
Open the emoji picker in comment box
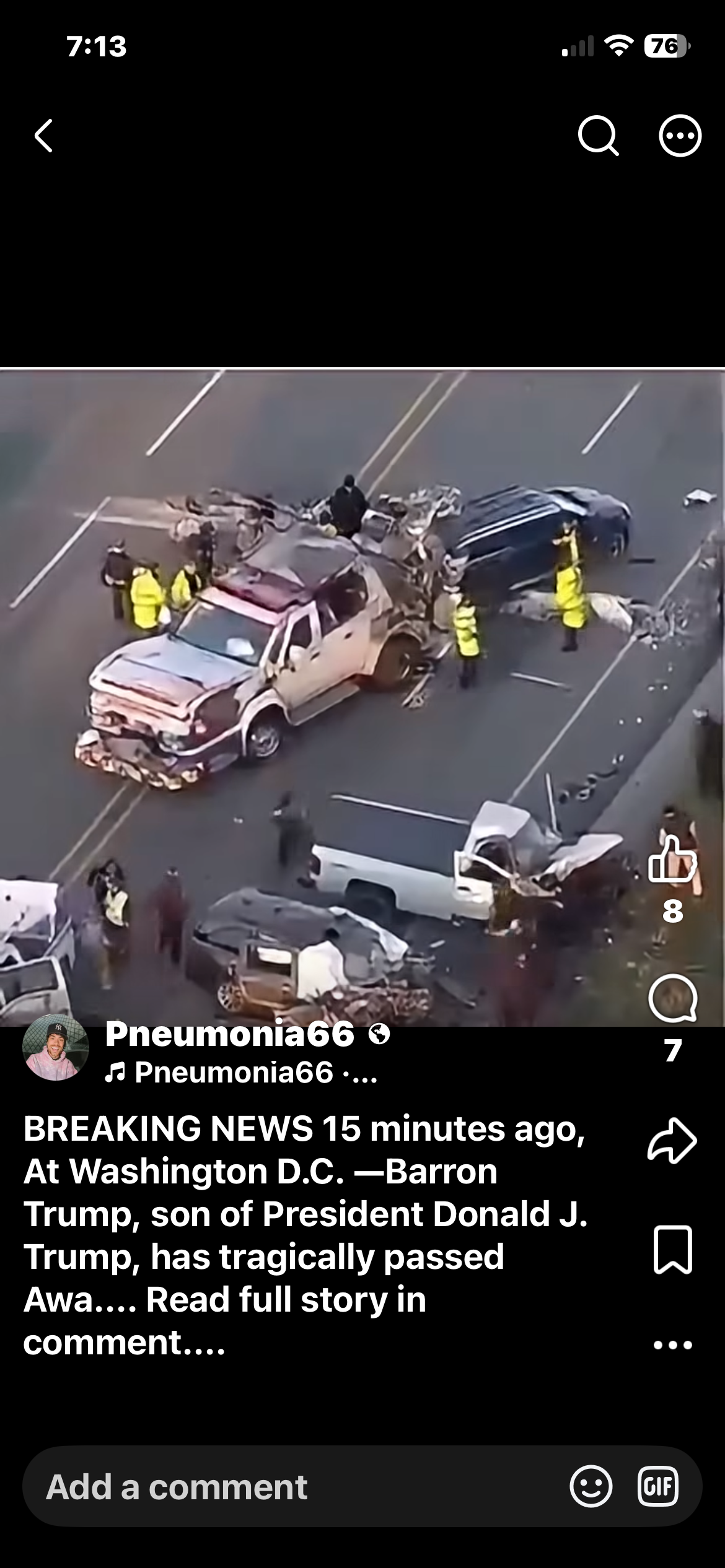click(591, 1486)
